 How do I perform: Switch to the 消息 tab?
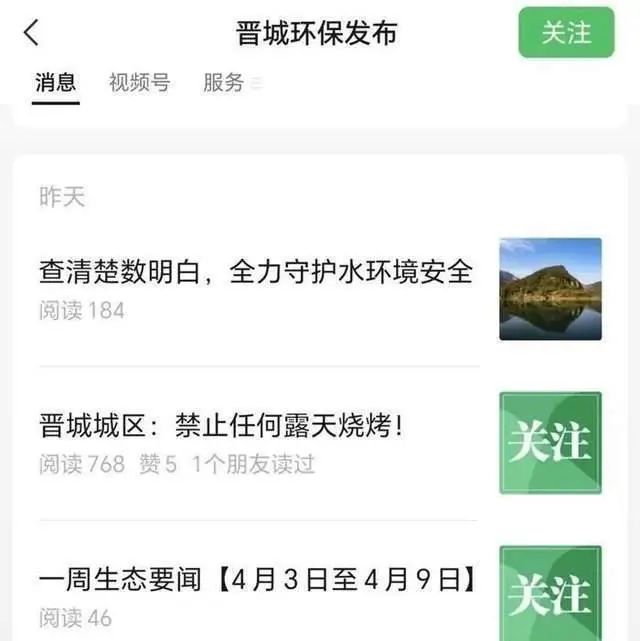[55, 83]
